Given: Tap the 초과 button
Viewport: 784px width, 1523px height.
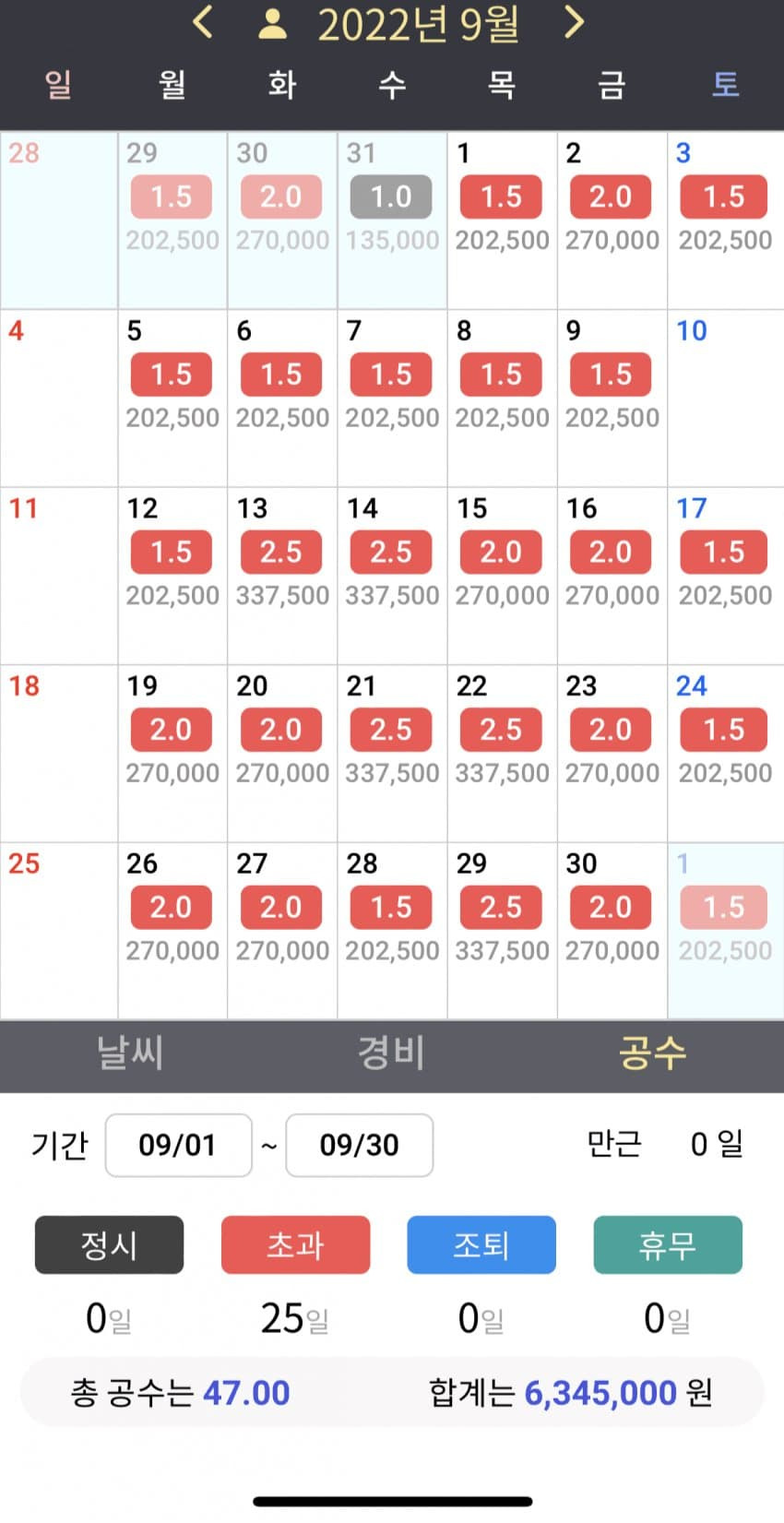Looking at the screenshot, I should 295,1244.
